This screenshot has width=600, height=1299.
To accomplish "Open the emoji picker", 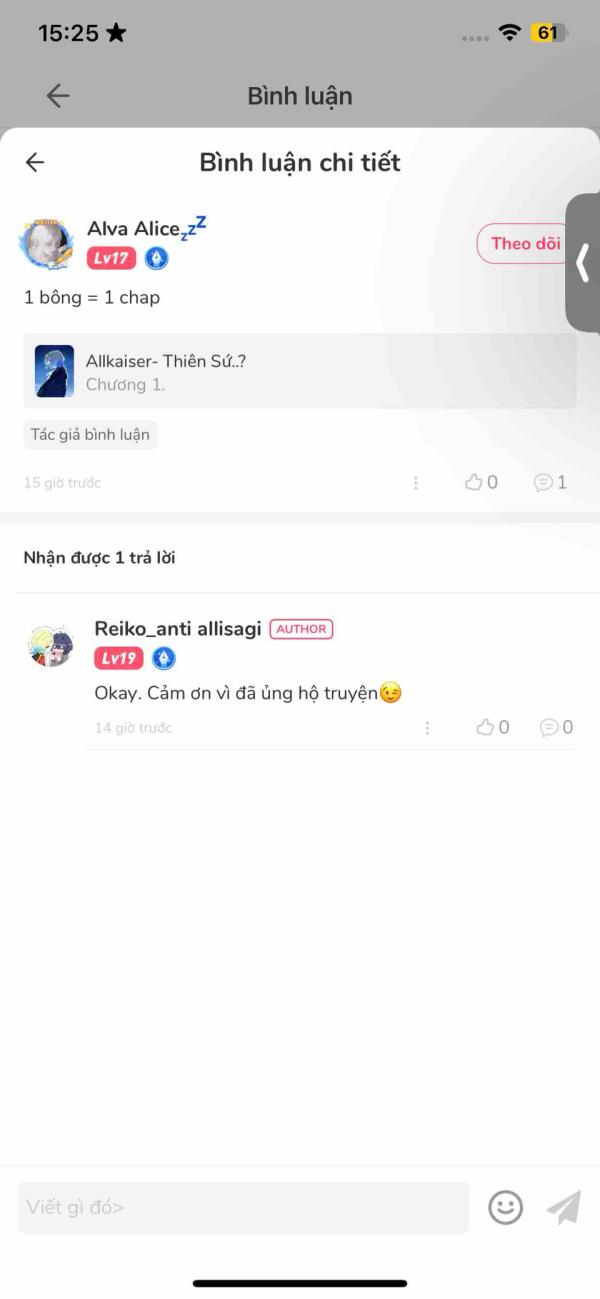I will coord(506,1207).
